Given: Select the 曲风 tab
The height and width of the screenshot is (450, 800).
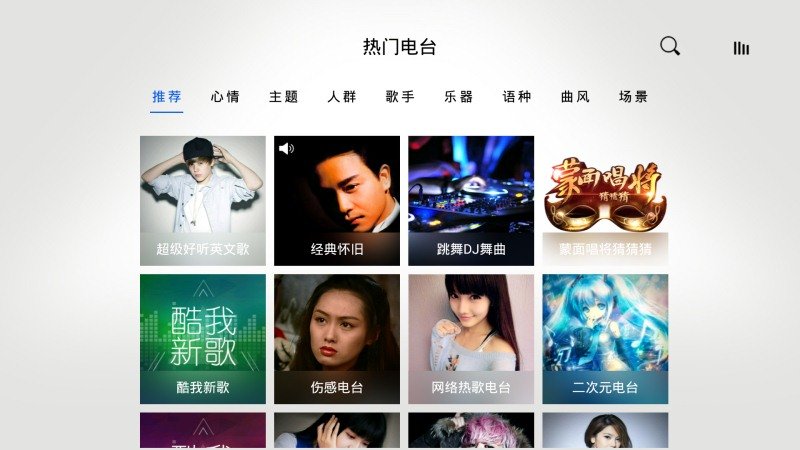Looking at the screenshot, I should [x=575, y=97].
